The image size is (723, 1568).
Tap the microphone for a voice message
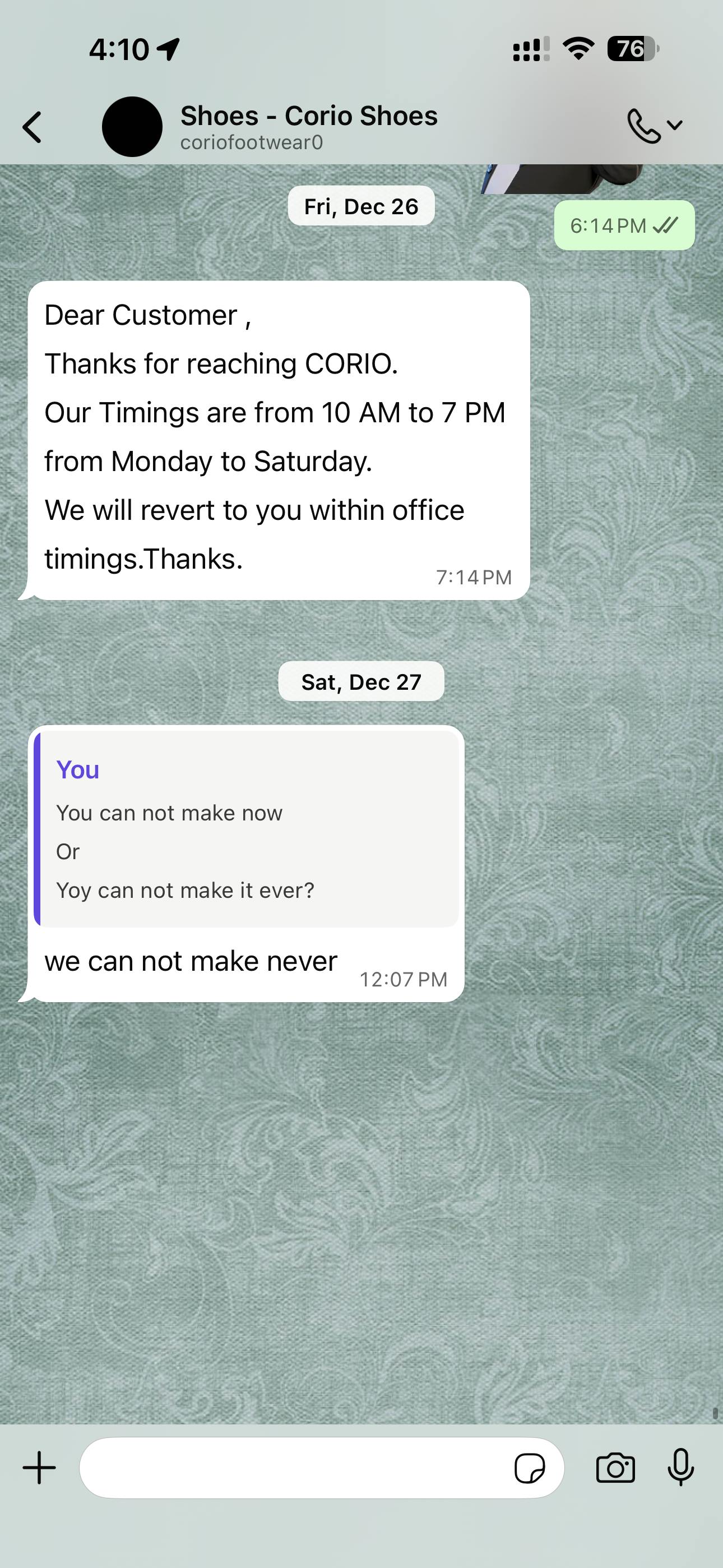click(x=680, y=1468)
